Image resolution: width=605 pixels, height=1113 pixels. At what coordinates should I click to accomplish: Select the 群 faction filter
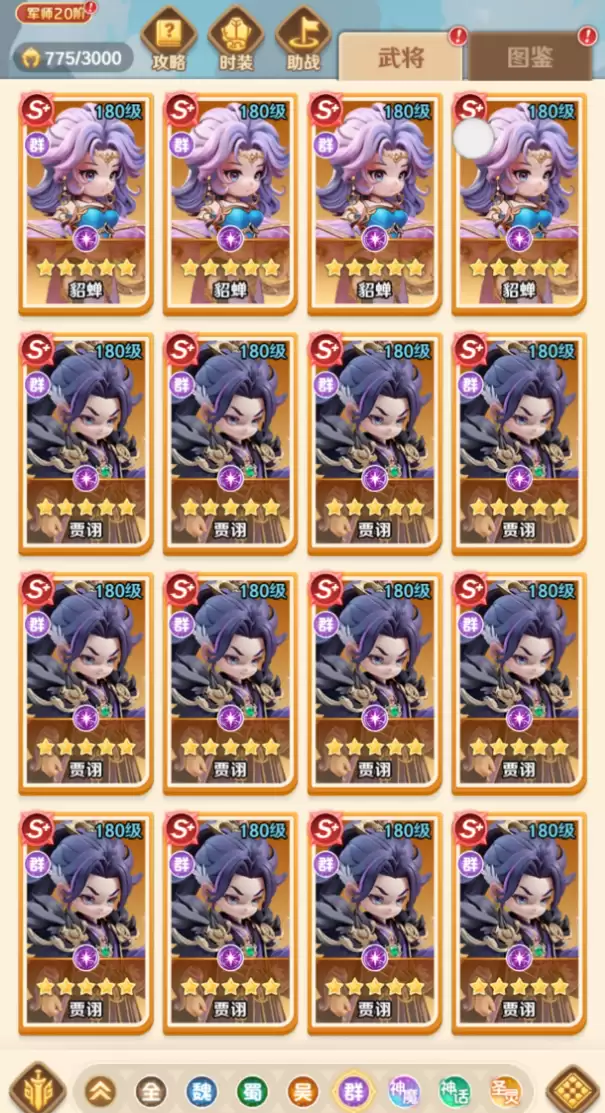(x=352, y=1090)
